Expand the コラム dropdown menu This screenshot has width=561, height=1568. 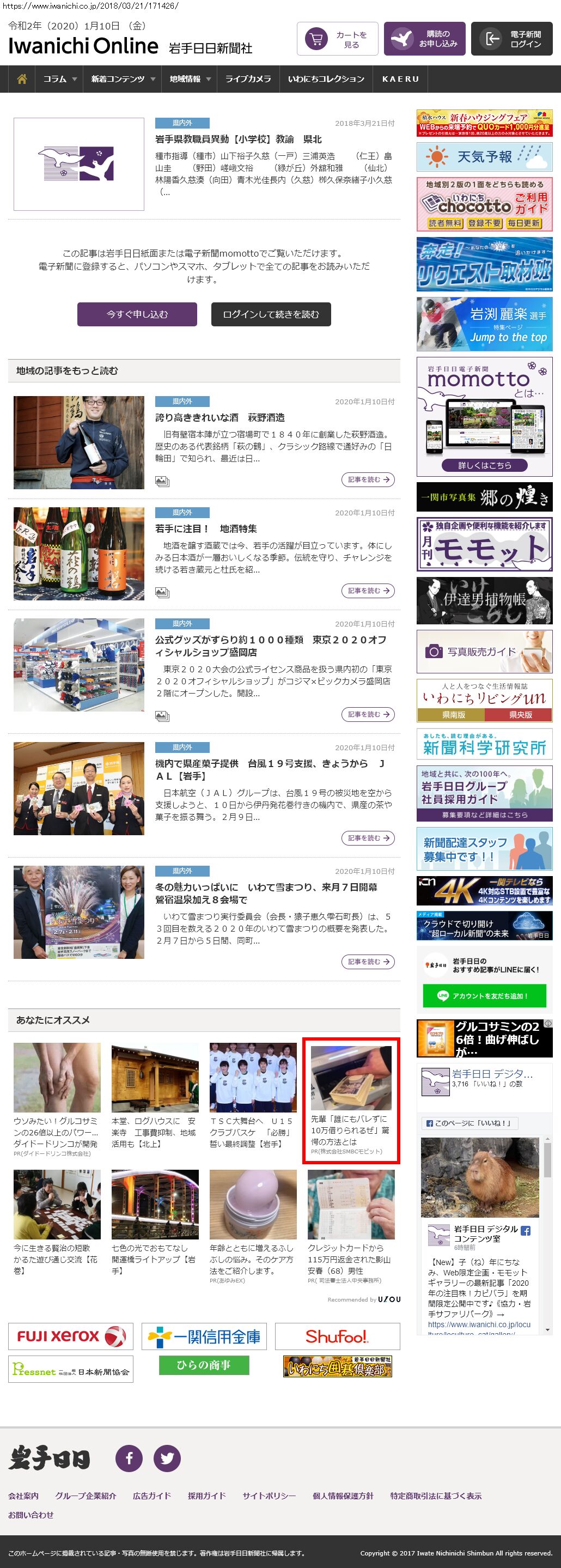coord(59,79)
